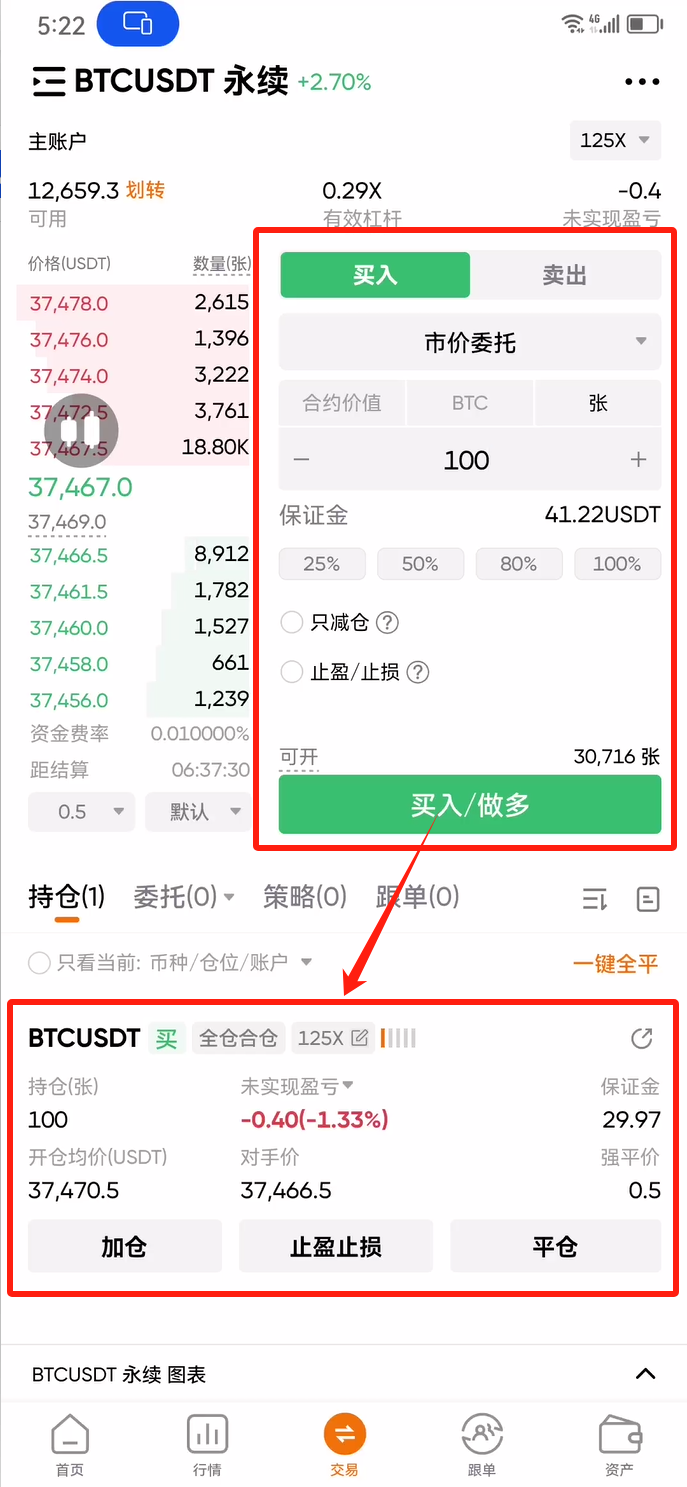Tap the green 买入/做多 button

point(470,805)
